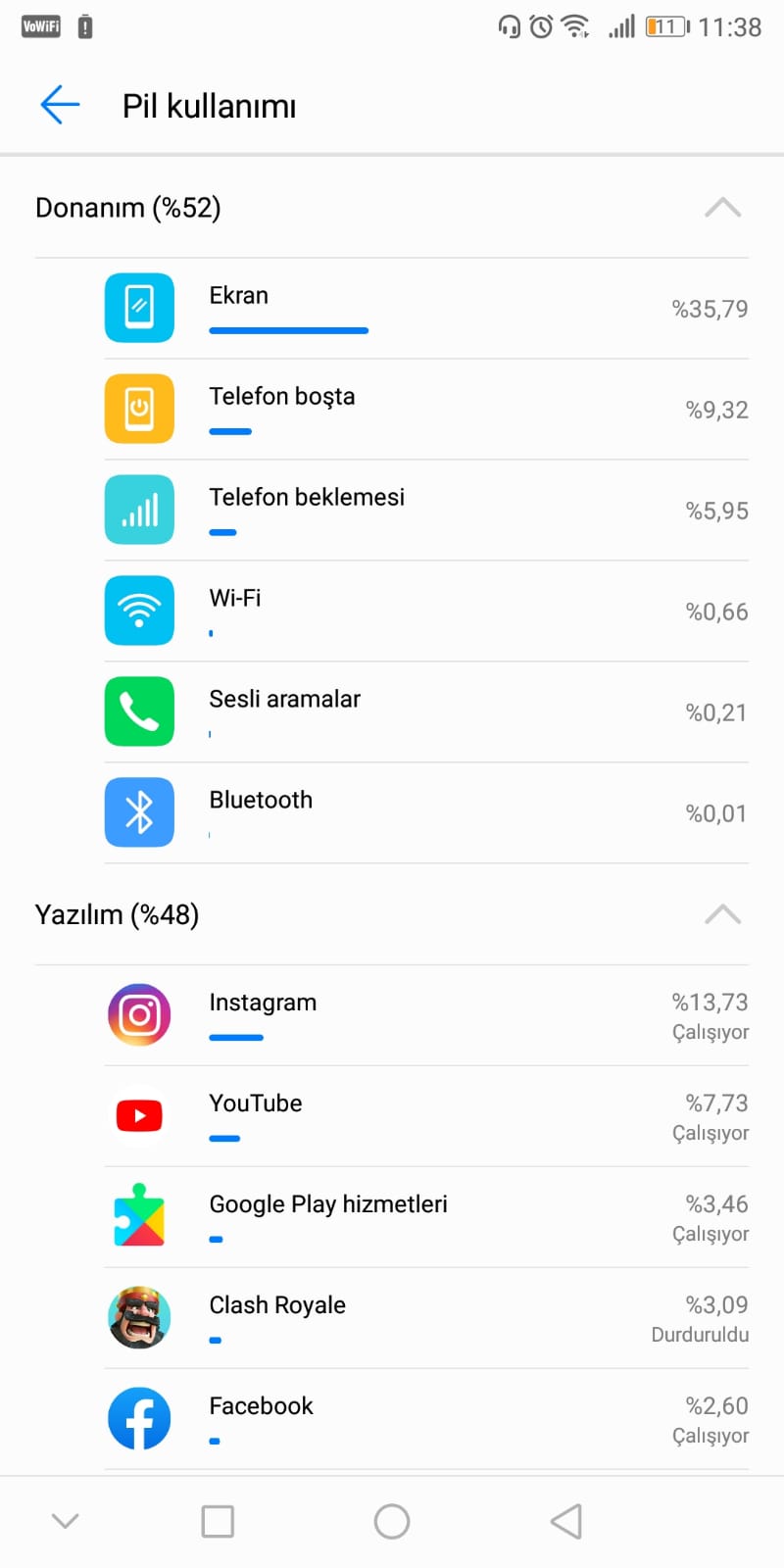This screenshot has width=784, height=1568.
Task: Open Ekran battery usage details
Action: (x=426, y=309)
